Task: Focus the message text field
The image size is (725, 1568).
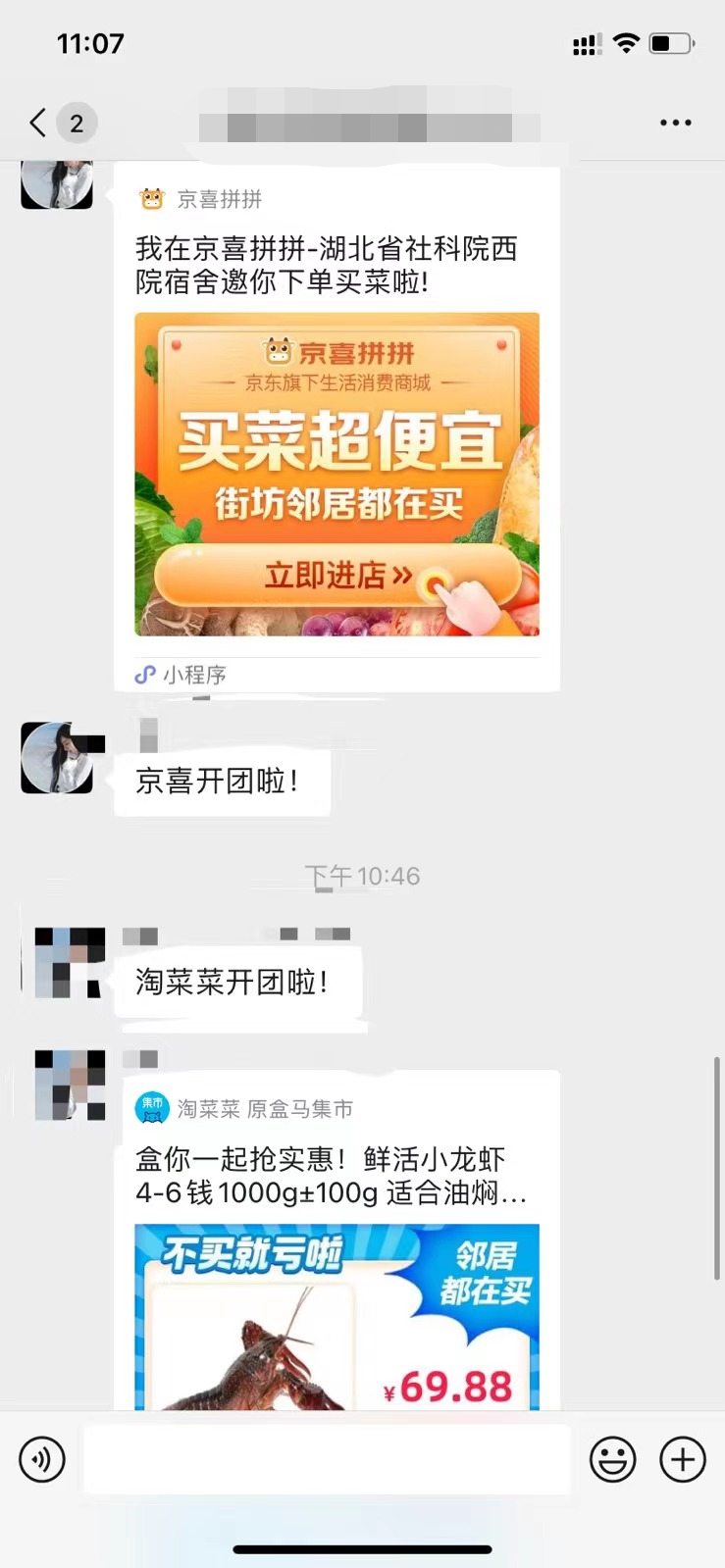Action: pyautogui.click(x=327, y=1459)
